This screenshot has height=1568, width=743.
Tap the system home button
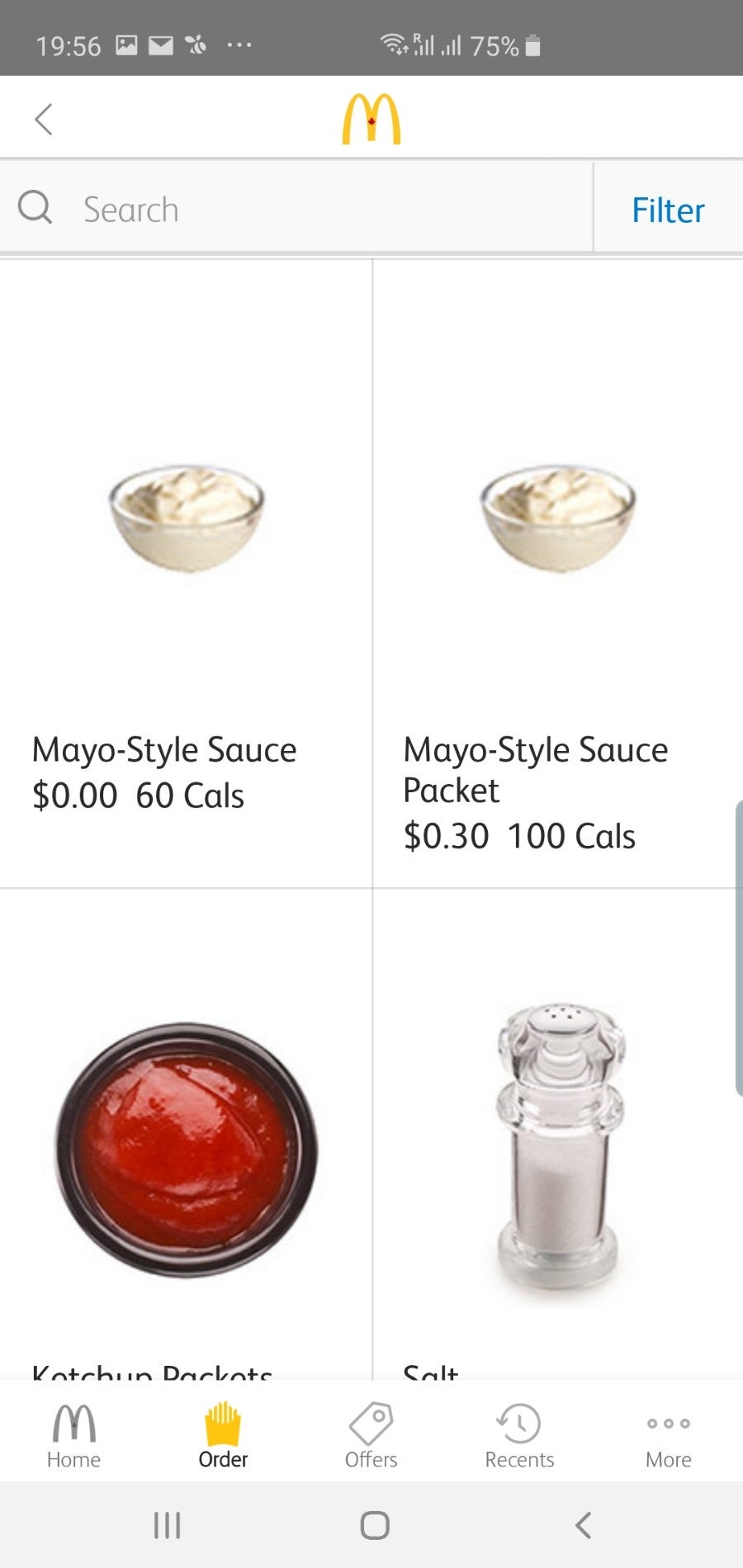click(375, 1525)
